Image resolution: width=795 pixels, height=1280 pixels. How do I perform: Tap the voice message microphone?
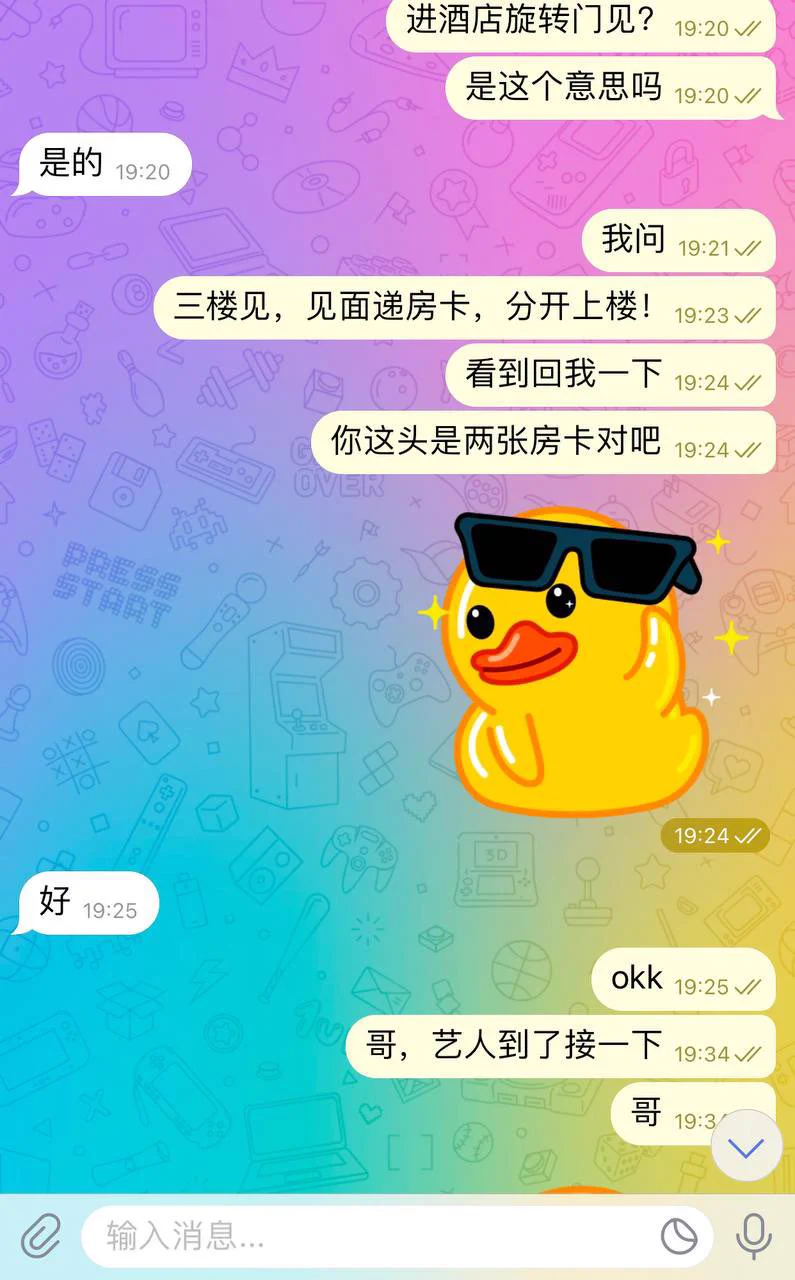tap(754, 1237)
